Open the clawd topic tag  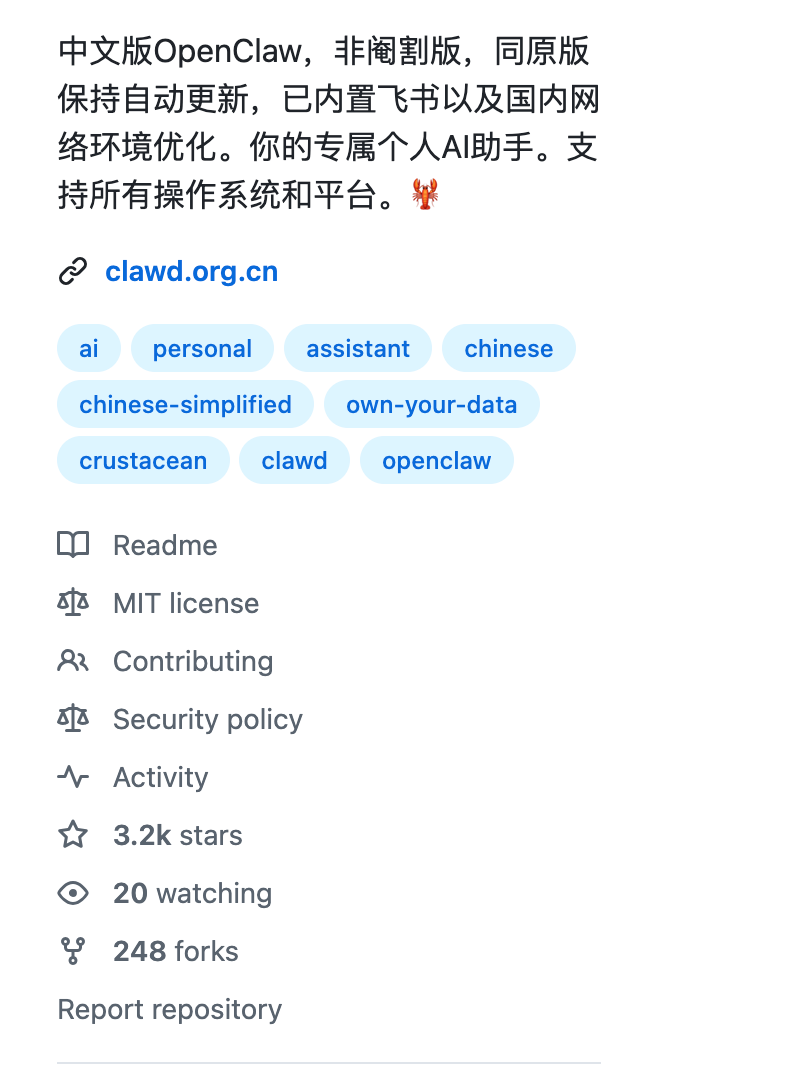coord(294,460)
